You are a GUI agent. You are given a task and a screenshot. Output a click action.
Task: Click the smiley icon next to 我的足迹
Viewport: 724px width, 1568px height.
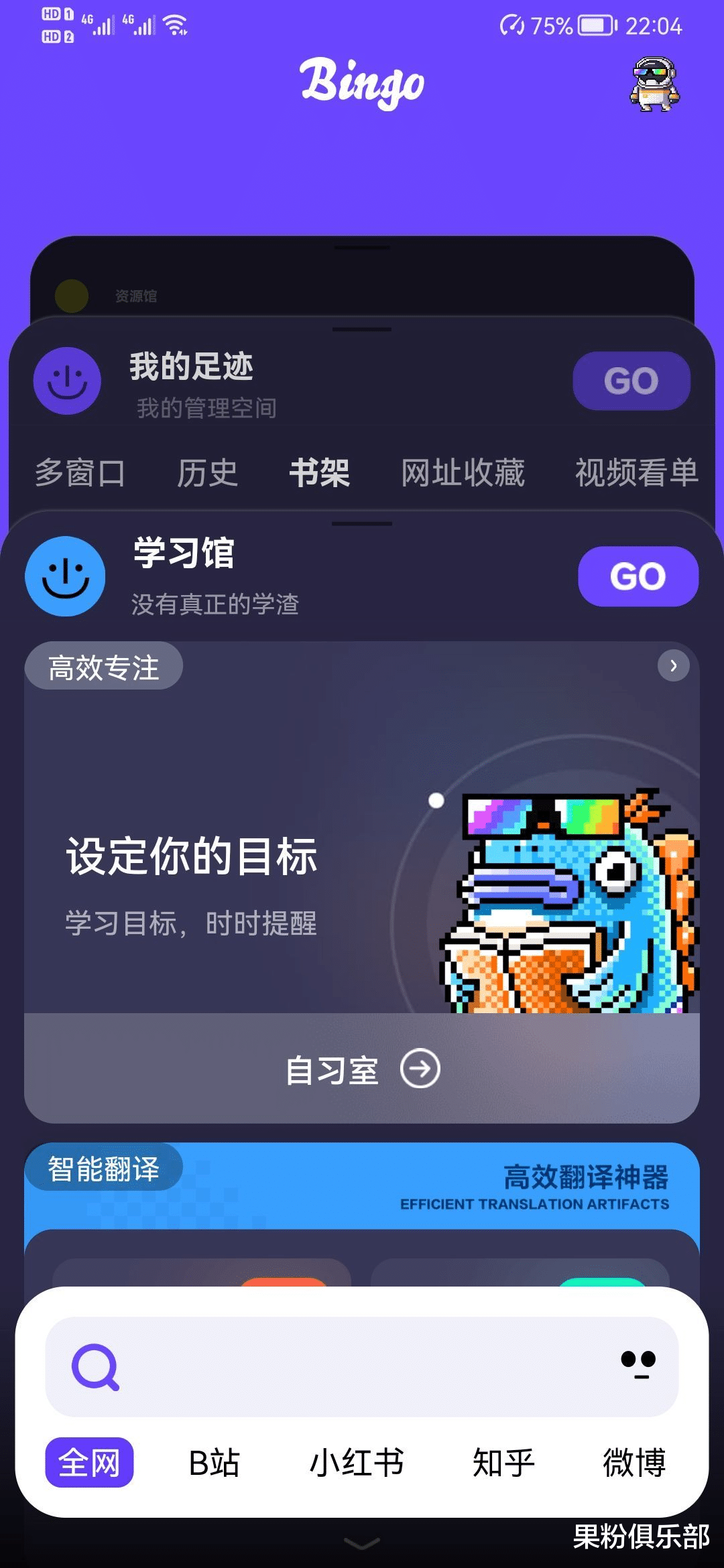pos(67,380)
